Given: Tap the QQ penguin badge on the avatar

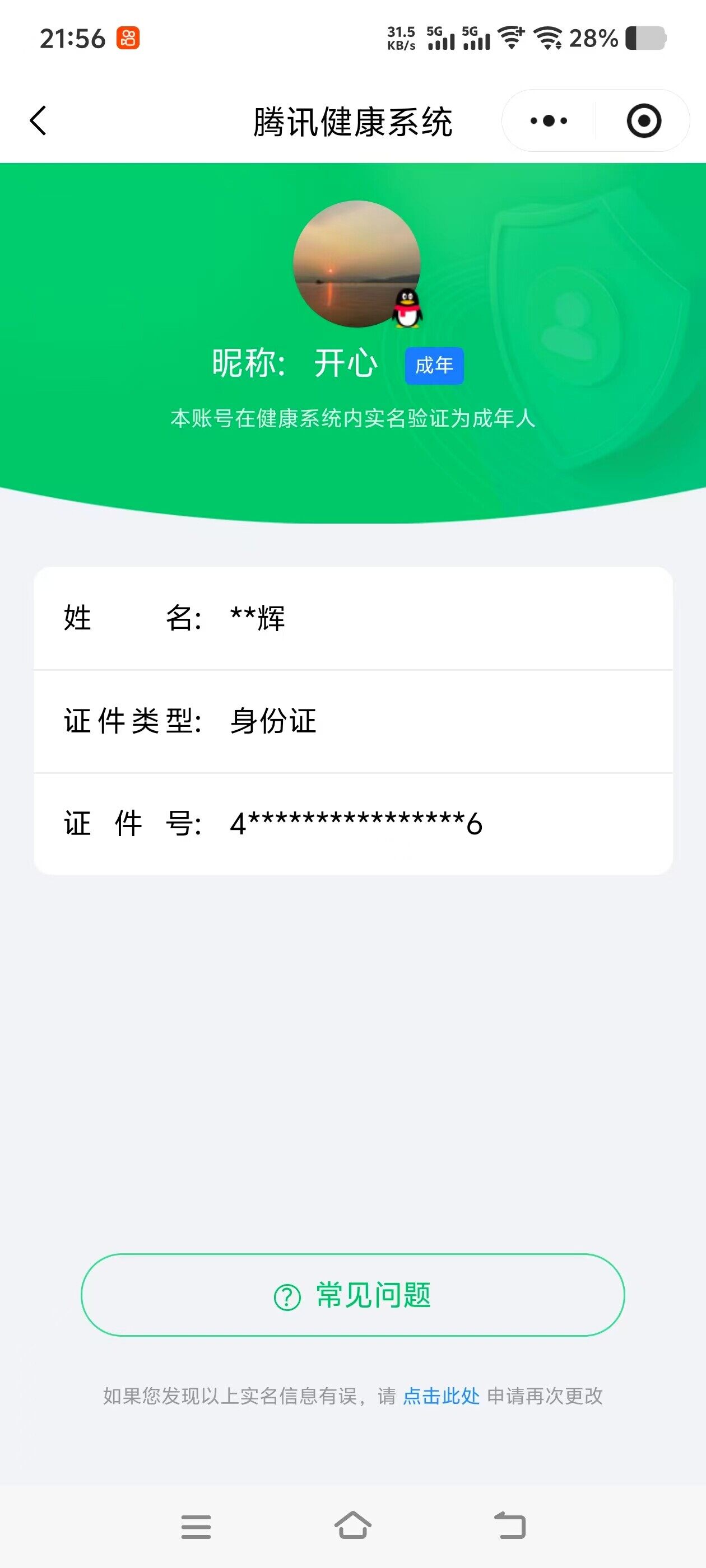Looking at the screenshot, I should 407,307.
